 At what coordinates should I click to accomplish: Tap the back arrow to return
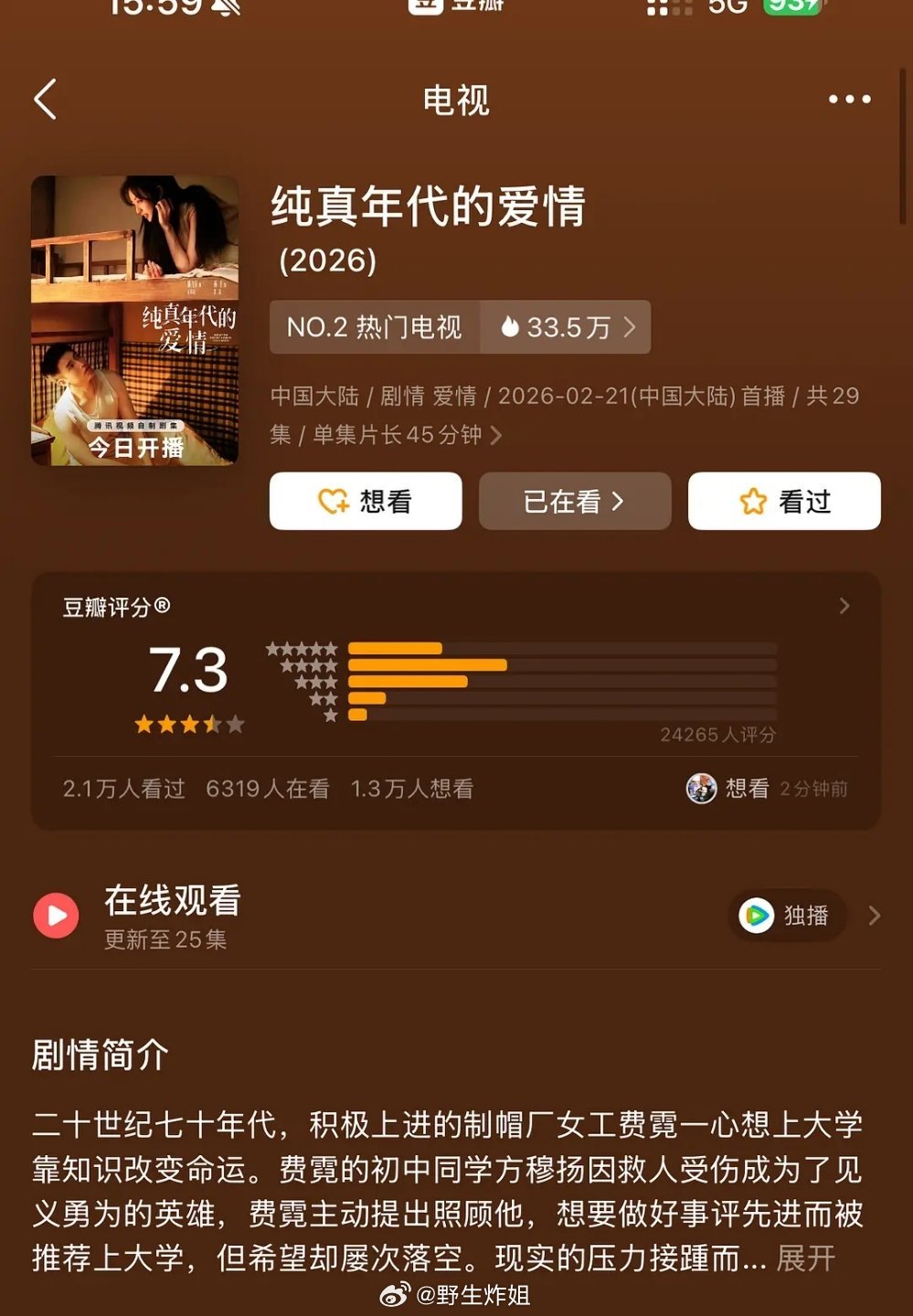[x=44, y=101]
